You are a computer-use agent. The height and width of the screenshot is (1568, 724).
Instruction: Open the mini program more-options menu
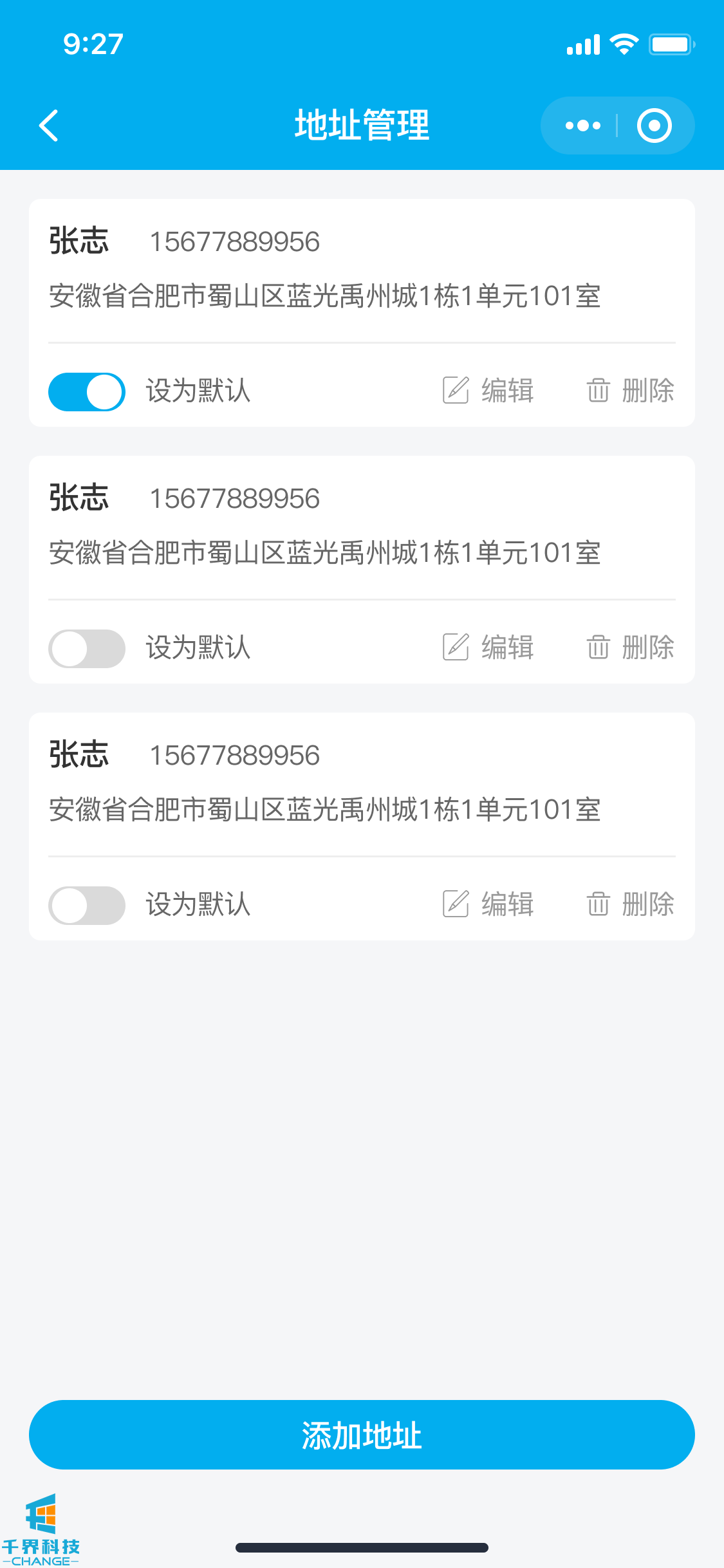coord(582,126)
